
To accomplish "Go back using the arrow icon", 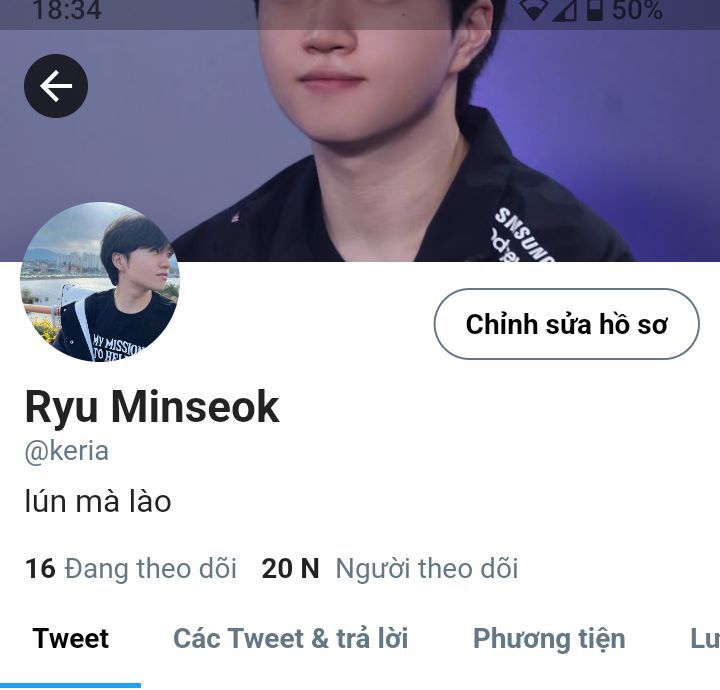I will pos(56,86).
